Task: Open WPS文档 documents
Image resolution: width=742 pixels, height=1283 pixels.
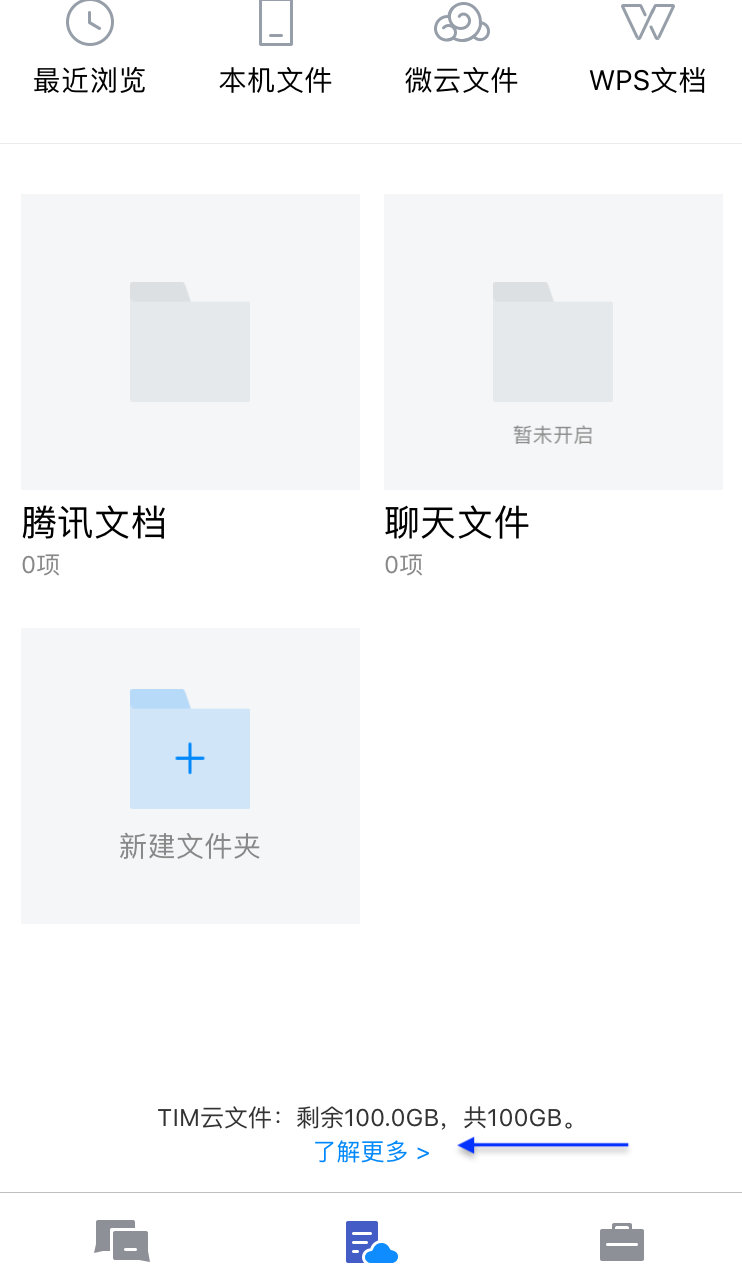Action: coord(647,50)
